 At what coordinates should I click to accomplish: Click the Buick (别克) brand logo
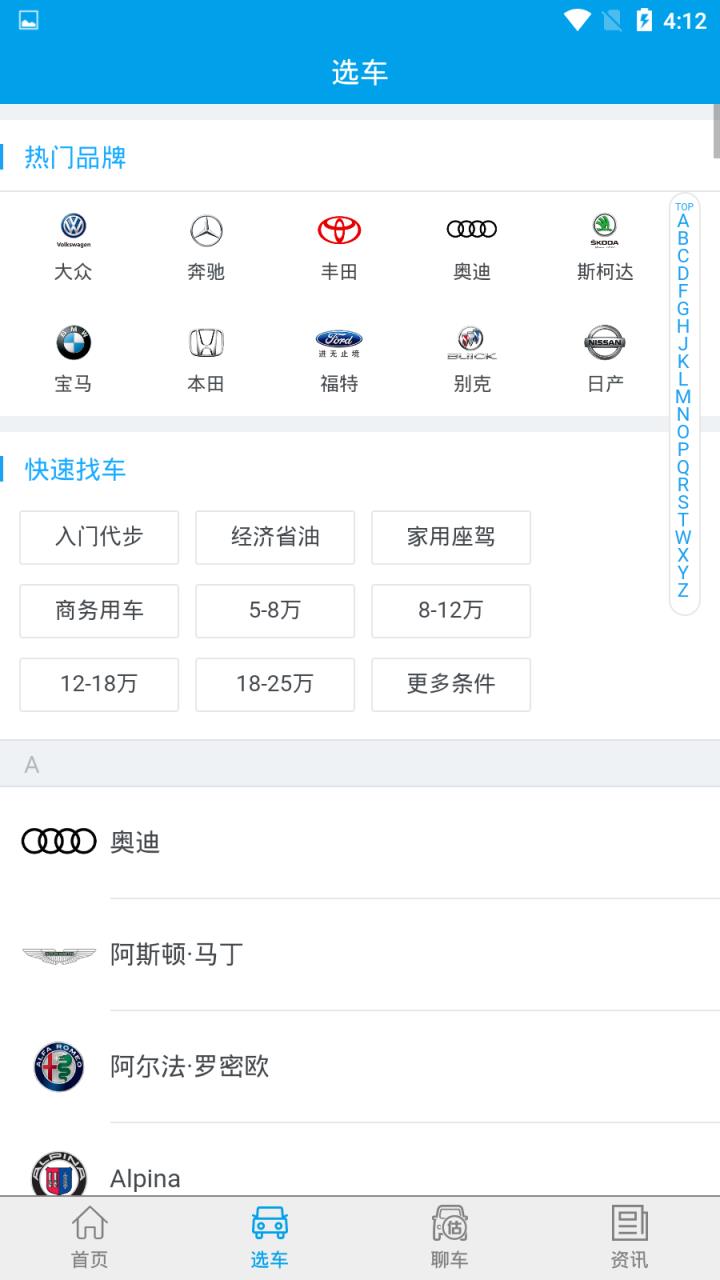point(472,341)
